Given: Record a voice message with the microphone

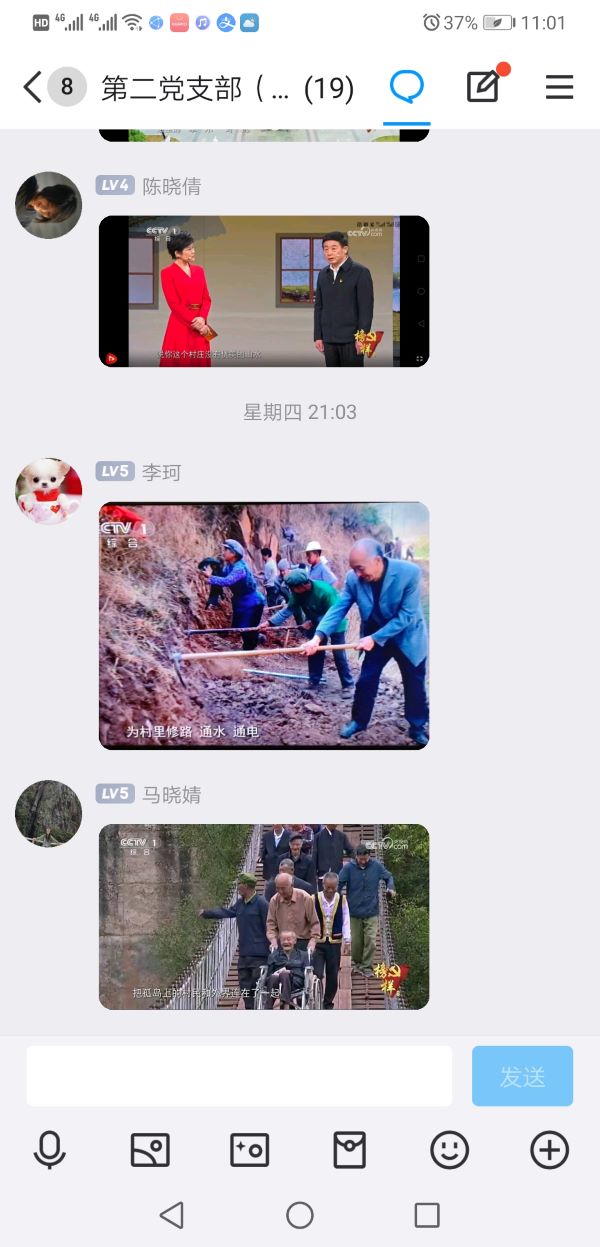Looking at the screenshot, I should pos(49,1150).
